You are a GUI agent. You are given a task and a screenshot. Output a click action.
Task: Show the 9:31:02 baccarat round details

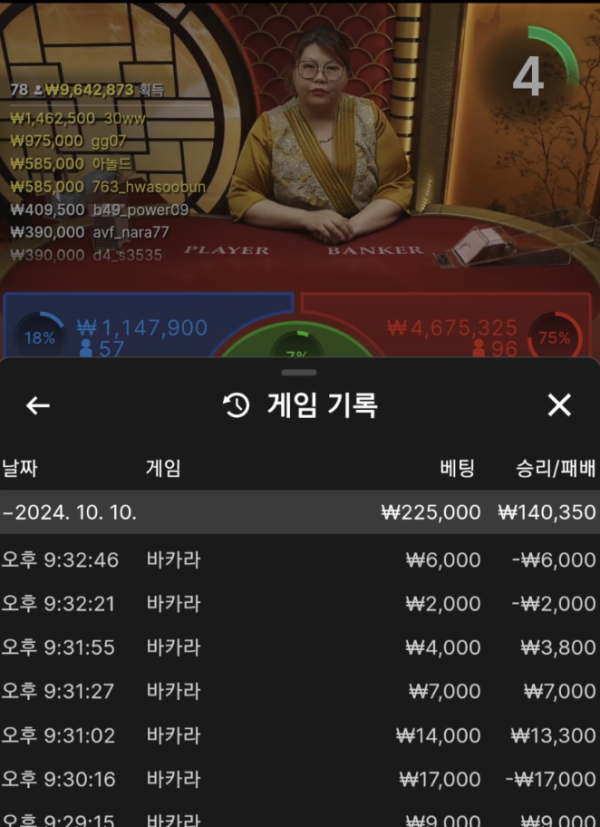tap(298, 735)
